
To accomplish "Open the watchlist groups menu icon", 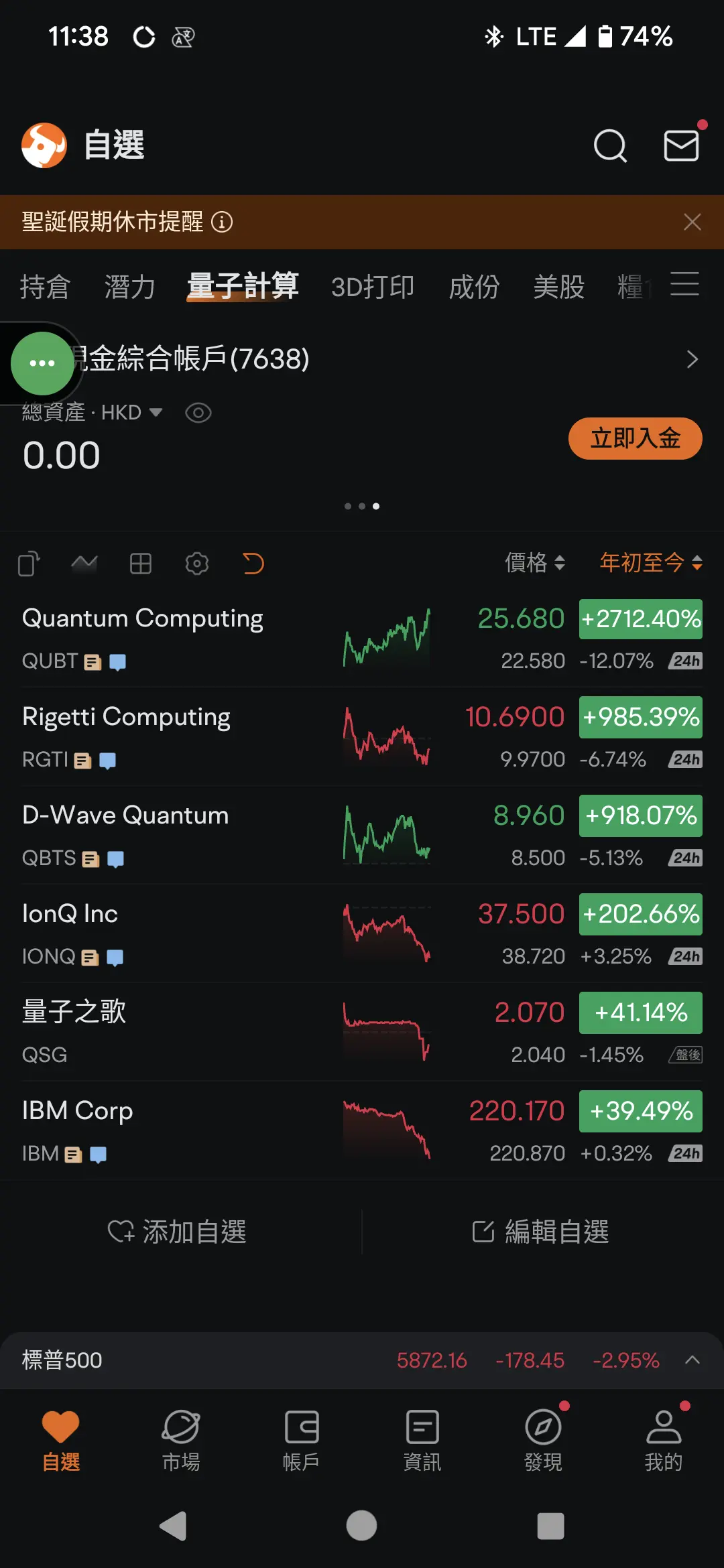I will point(684,284).
